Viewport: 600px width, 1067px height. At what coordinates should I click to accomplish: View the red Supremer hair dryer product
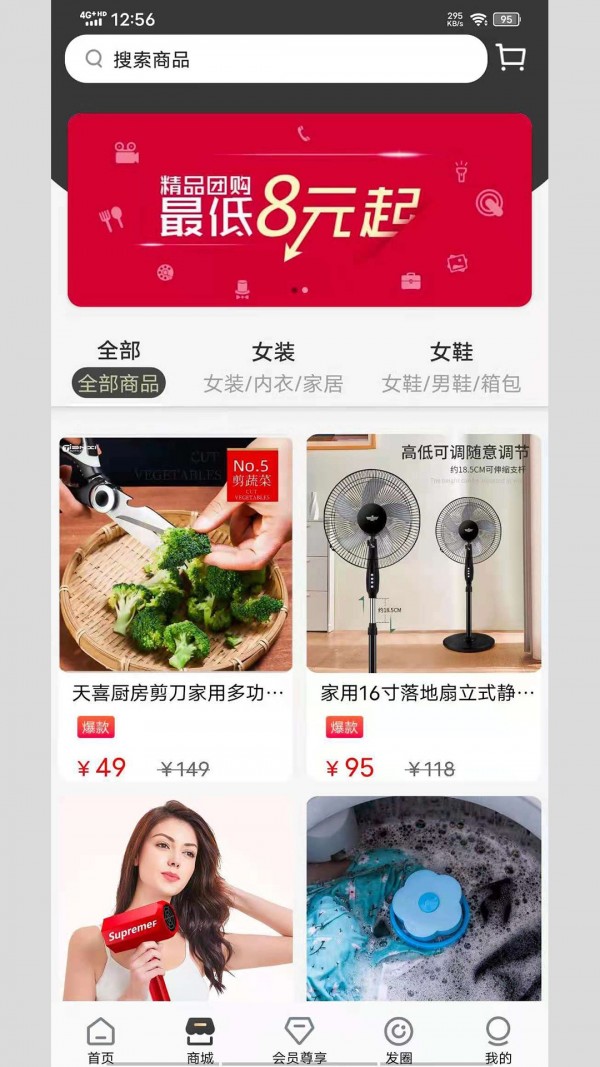(176, 898)
